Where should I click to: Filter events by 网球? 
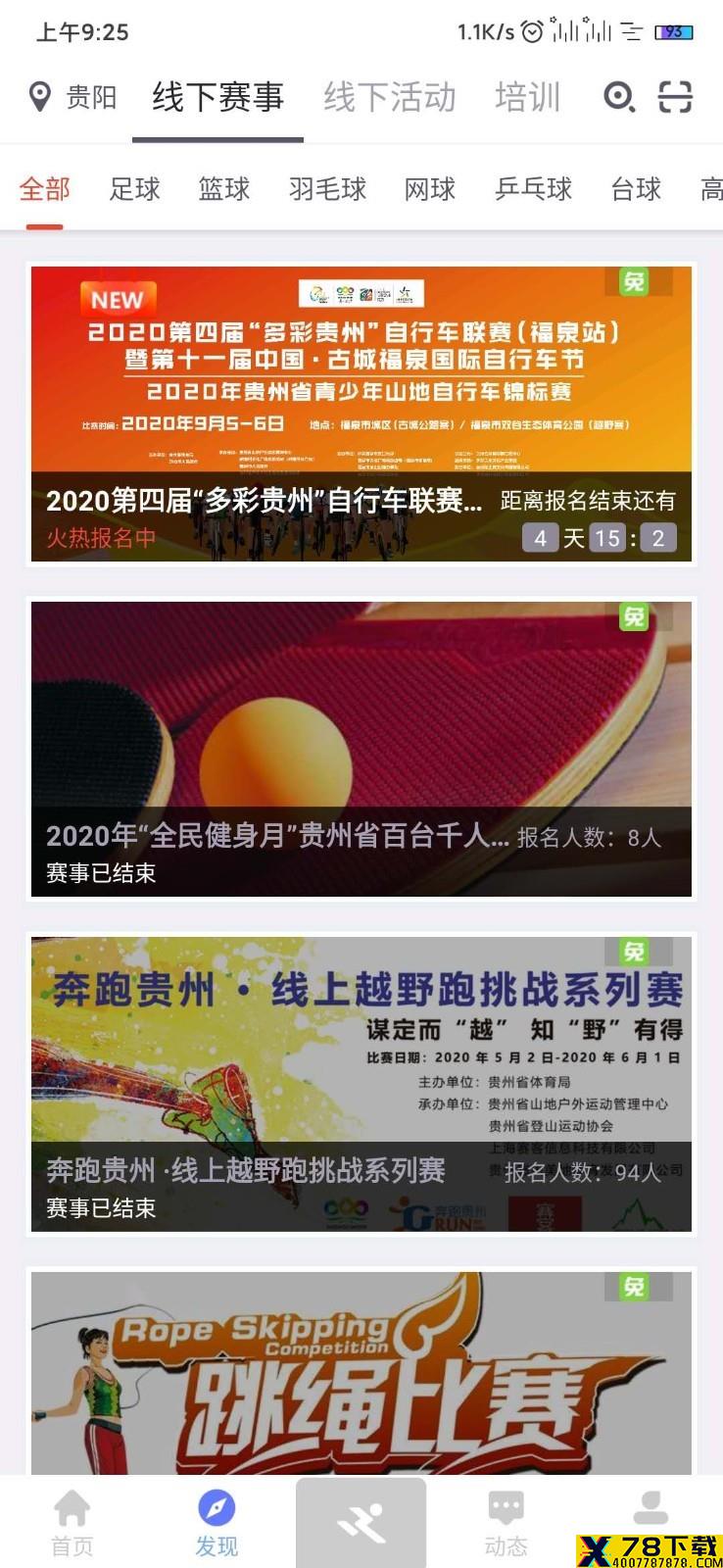(x=430, y=188)
